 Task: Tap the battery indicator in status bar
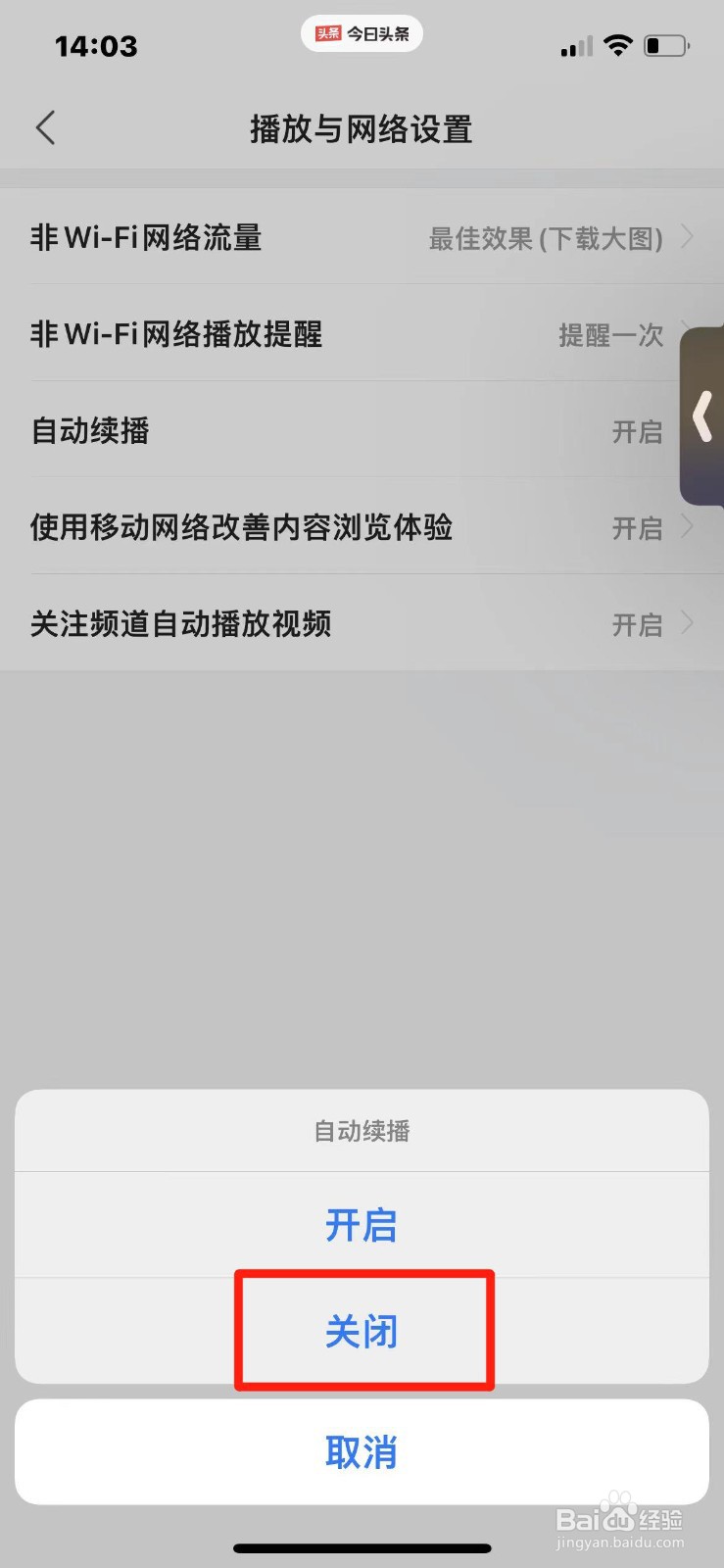[662, 46]
